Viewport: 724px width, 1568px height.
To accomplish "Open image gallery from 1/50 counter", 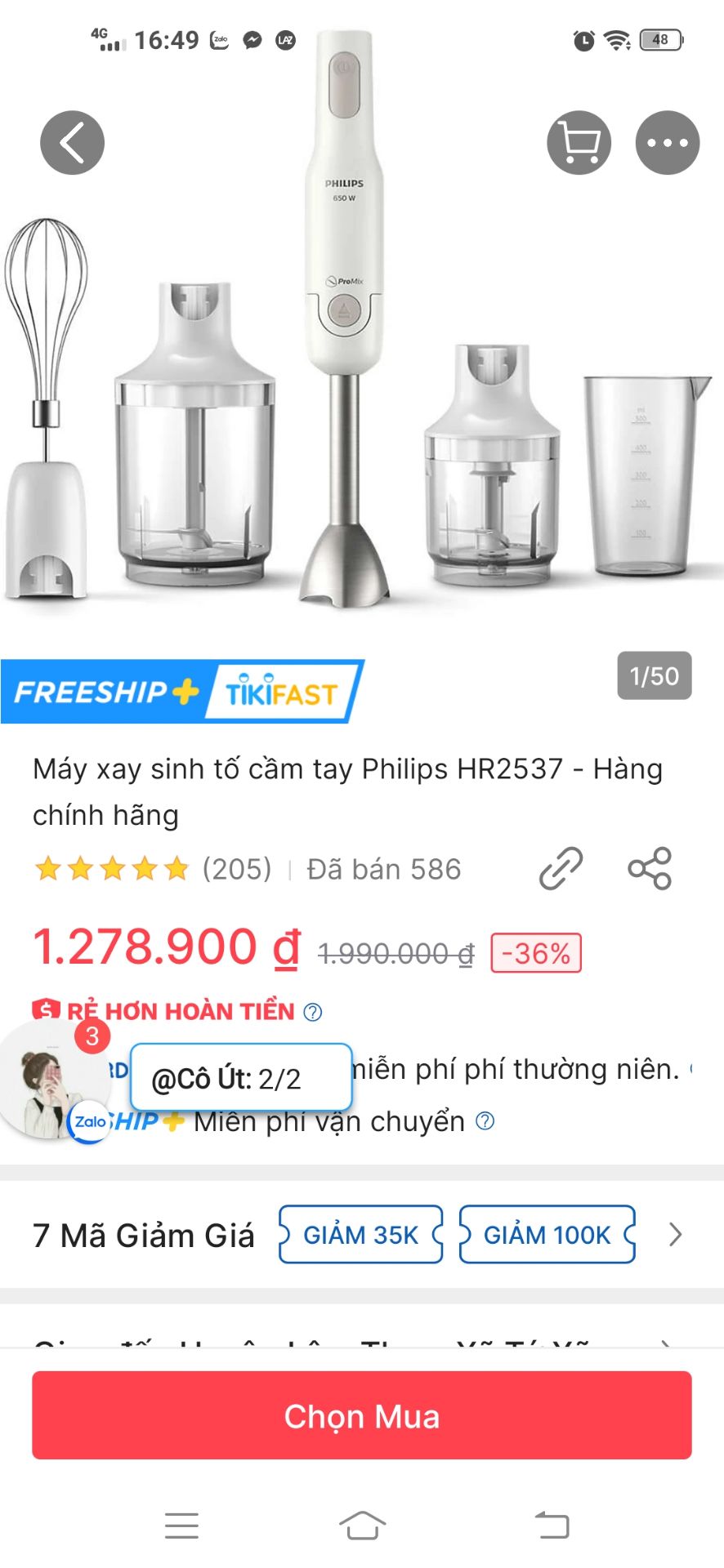I will tap(653, 676).
